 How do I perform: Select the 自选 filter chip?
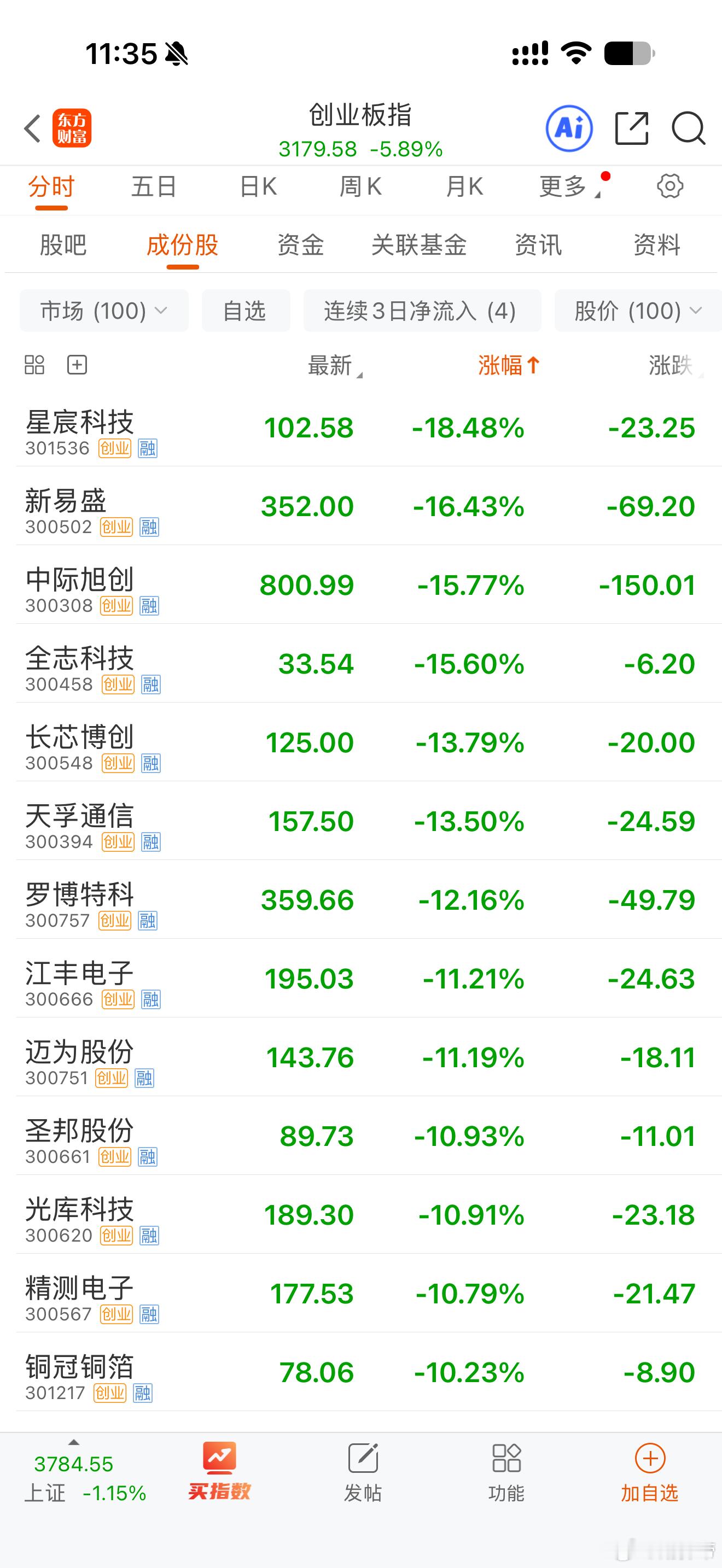(246, 311)
